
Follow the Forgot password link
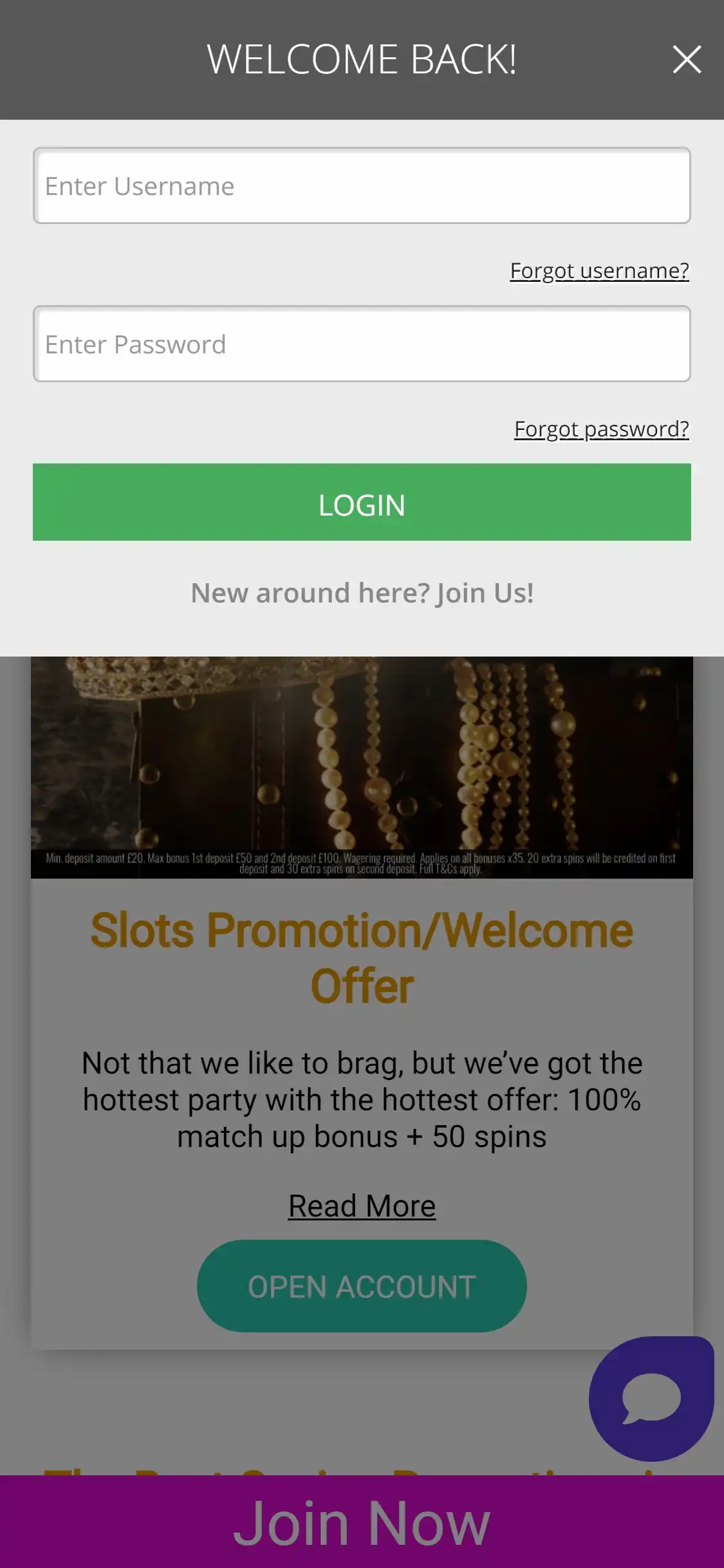pos(601,429)
